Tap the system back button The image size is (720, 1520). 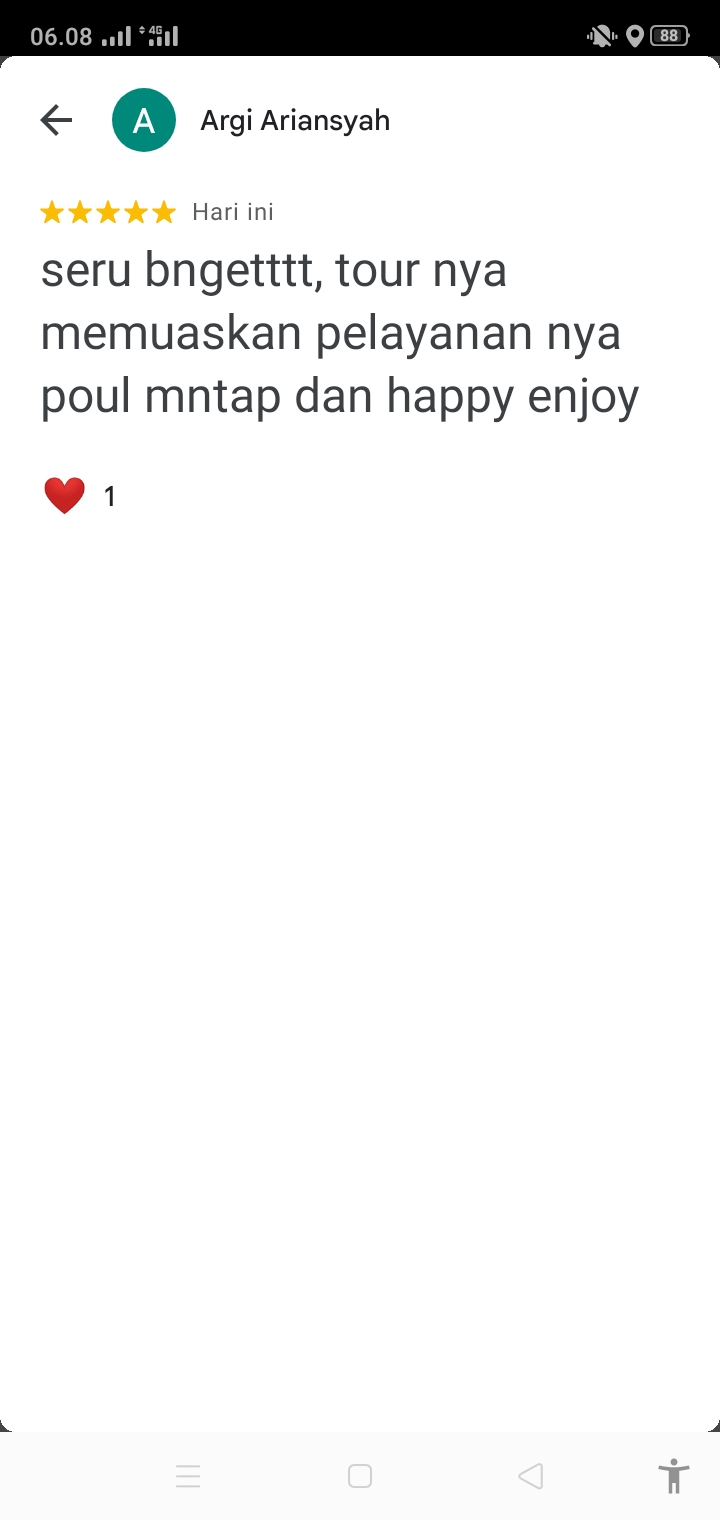point(531,1476)
